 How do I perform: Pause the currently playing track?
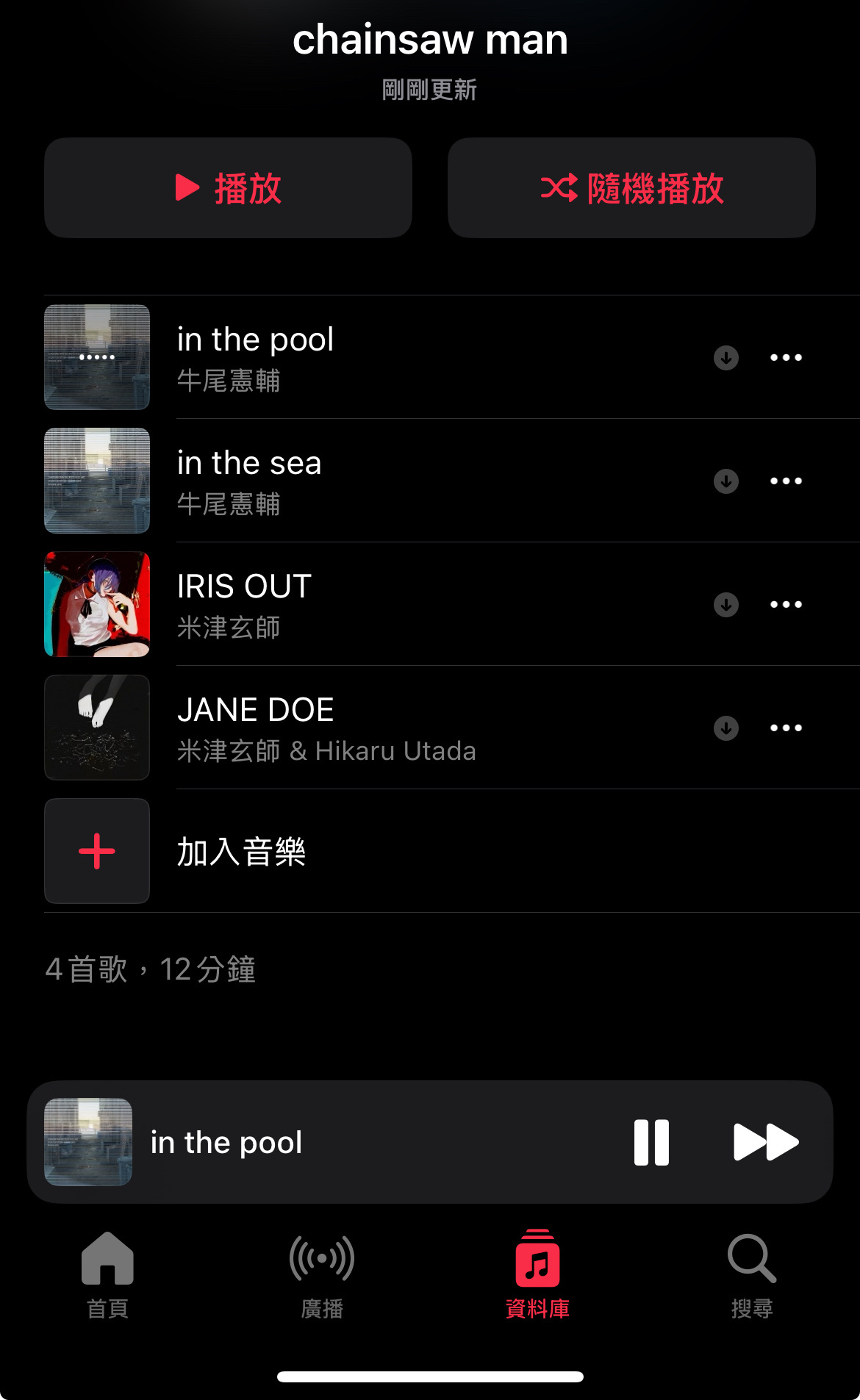[651, 1142]
